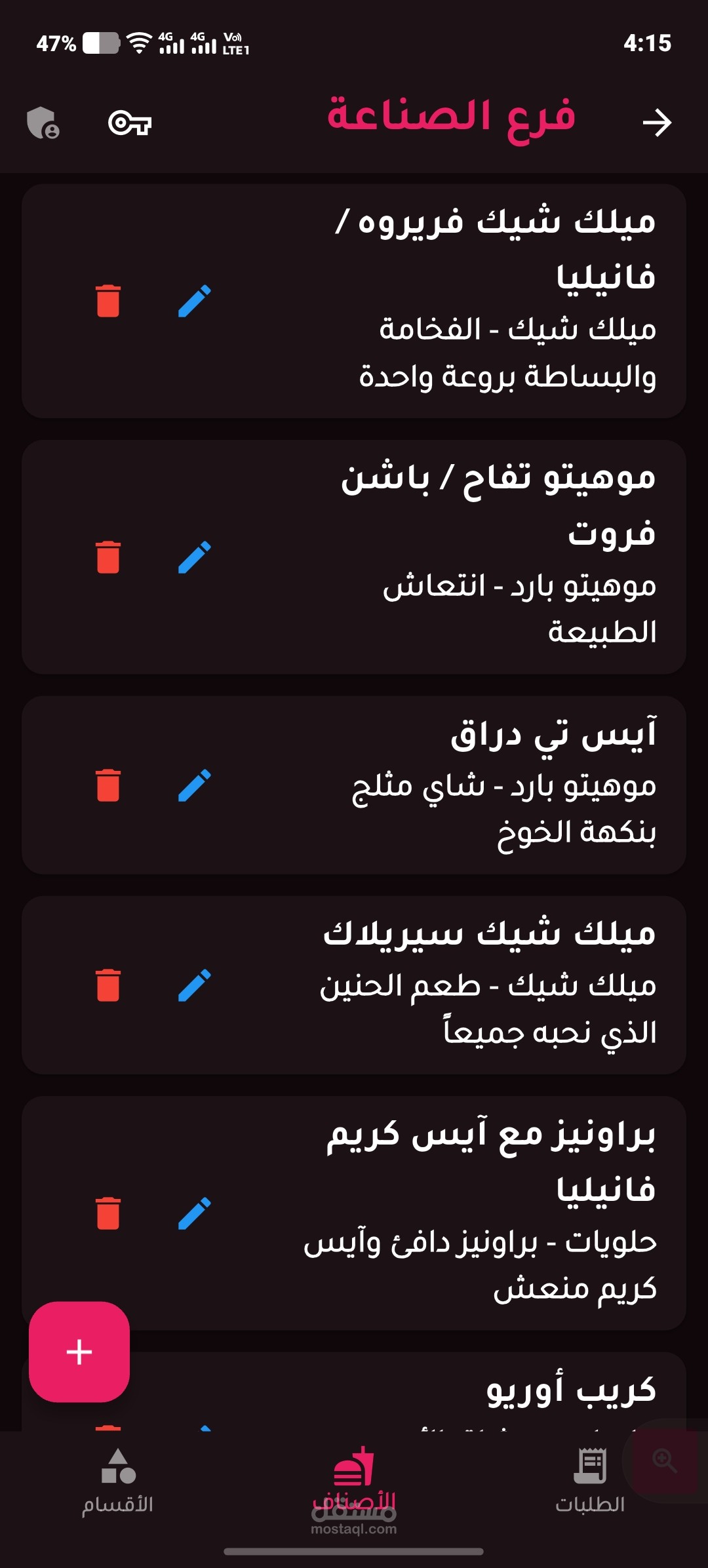Edit the آيس تي دراق item

[195, 785]
